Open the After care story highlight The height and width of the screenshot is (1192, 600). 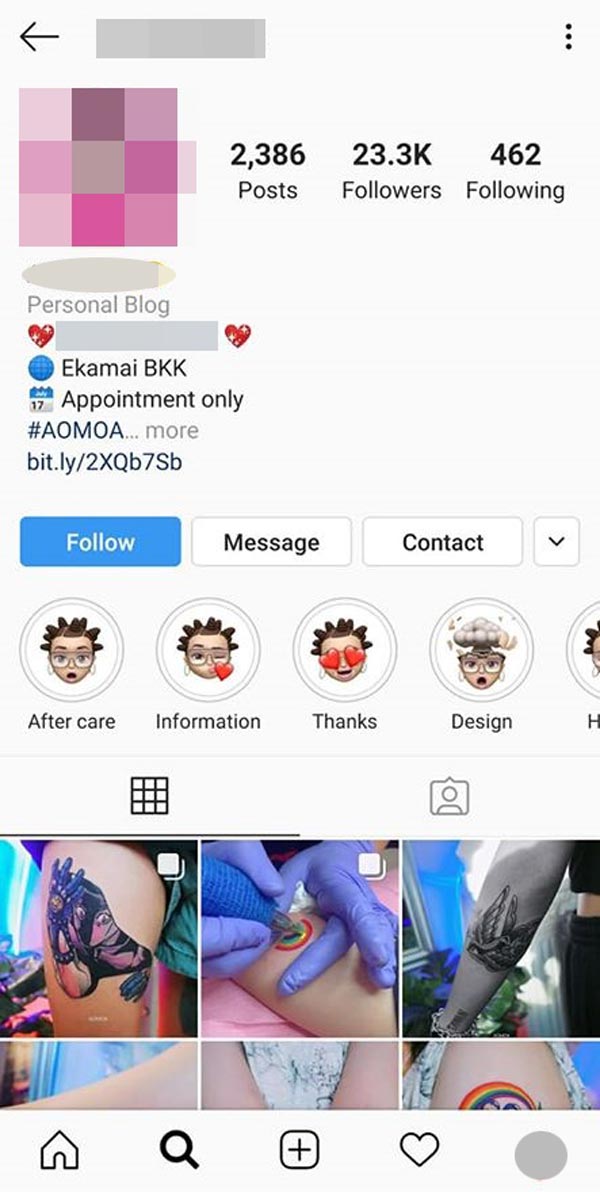(x=72, y=652)
